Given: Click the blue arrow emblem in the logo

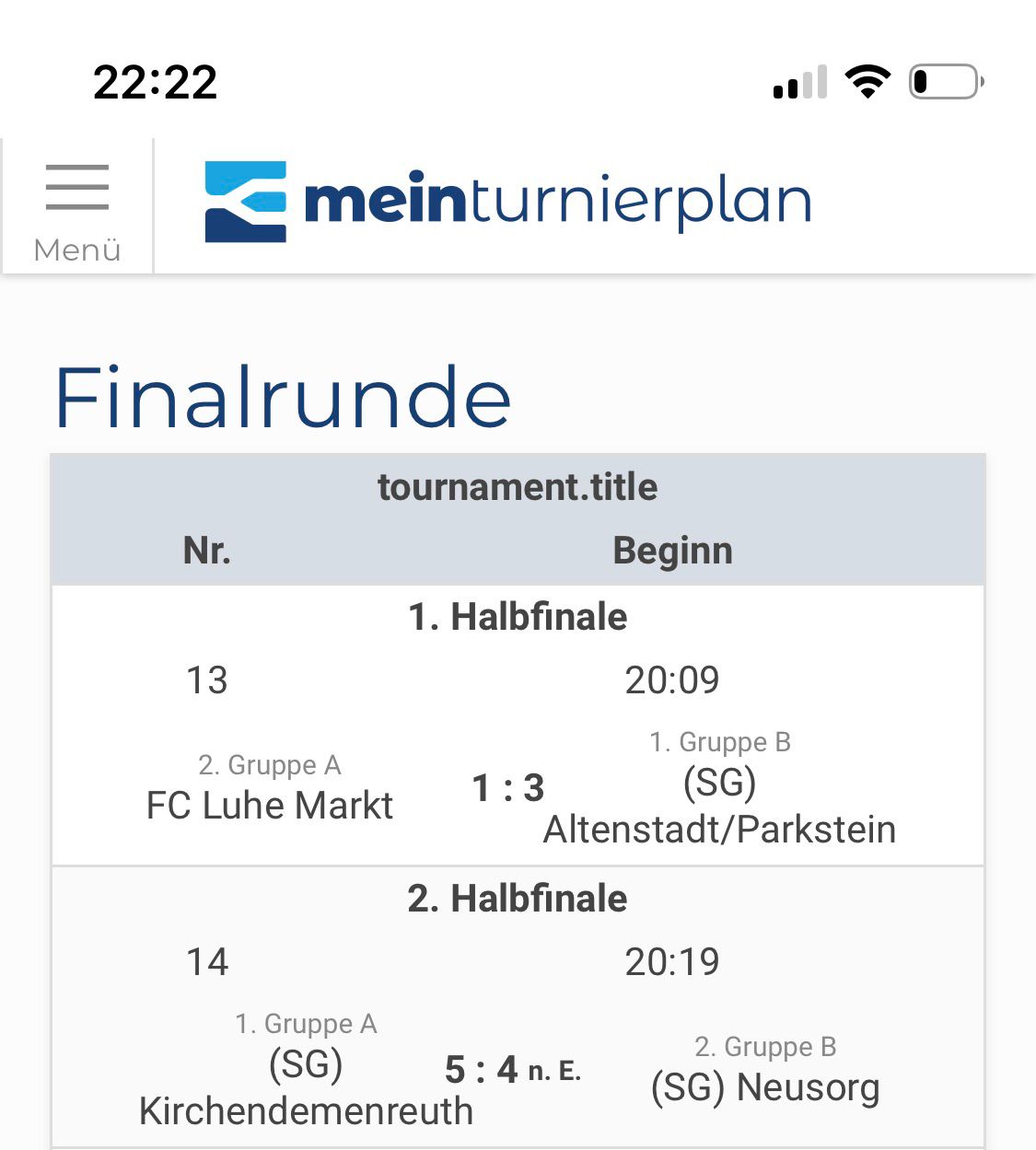Looking at the screenshot, I should 243,200.
